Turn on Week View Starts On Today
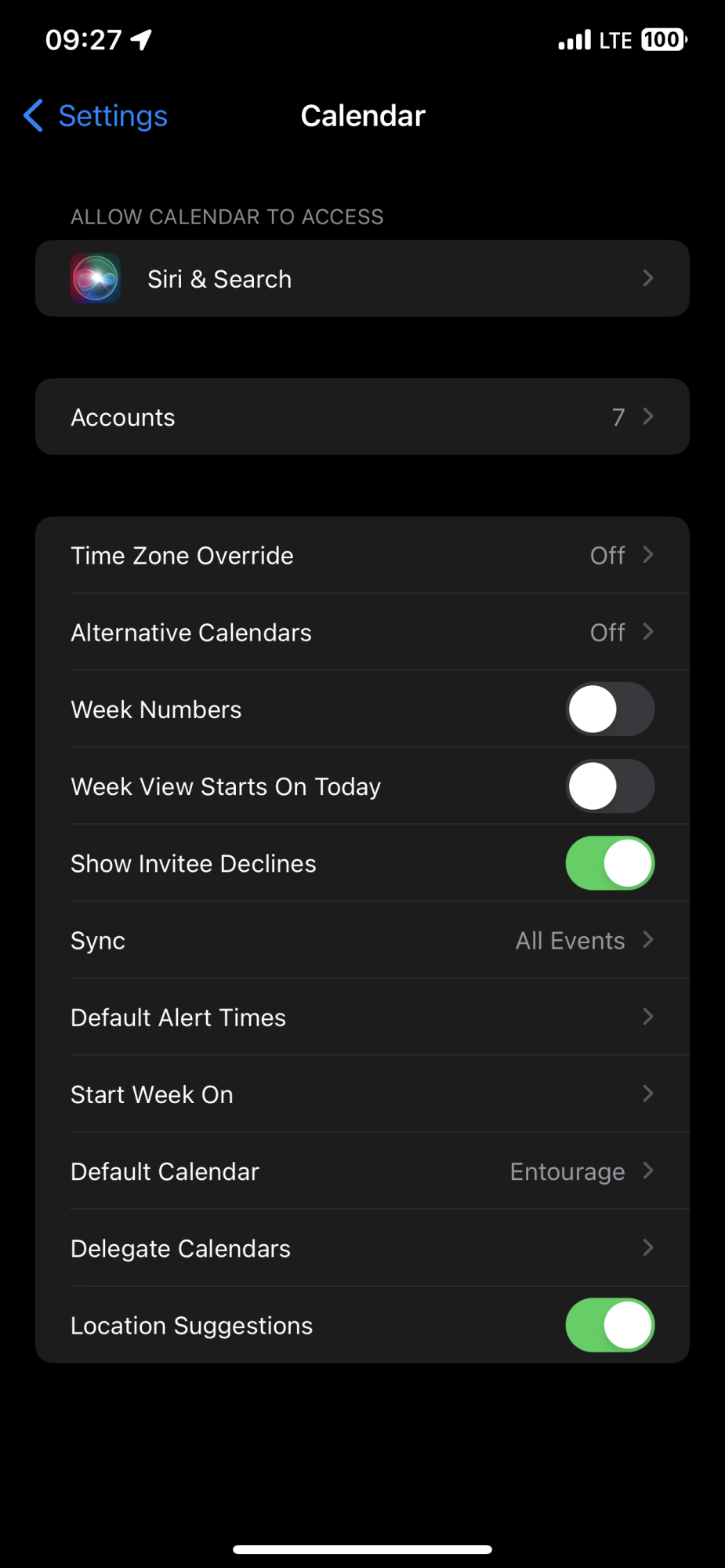 coord(610,786)
